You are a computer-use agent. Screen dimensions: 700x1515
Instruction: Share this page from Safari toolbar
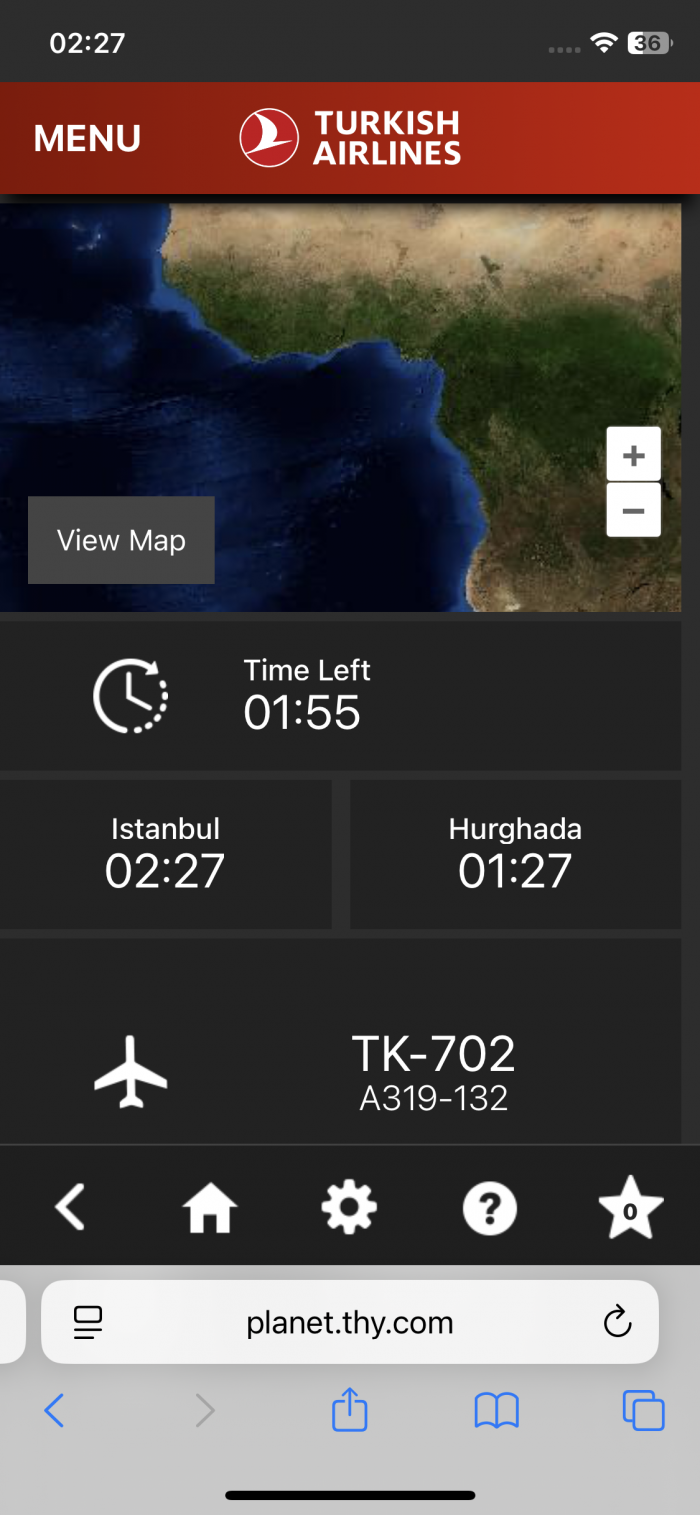[x=349, y=1410]
